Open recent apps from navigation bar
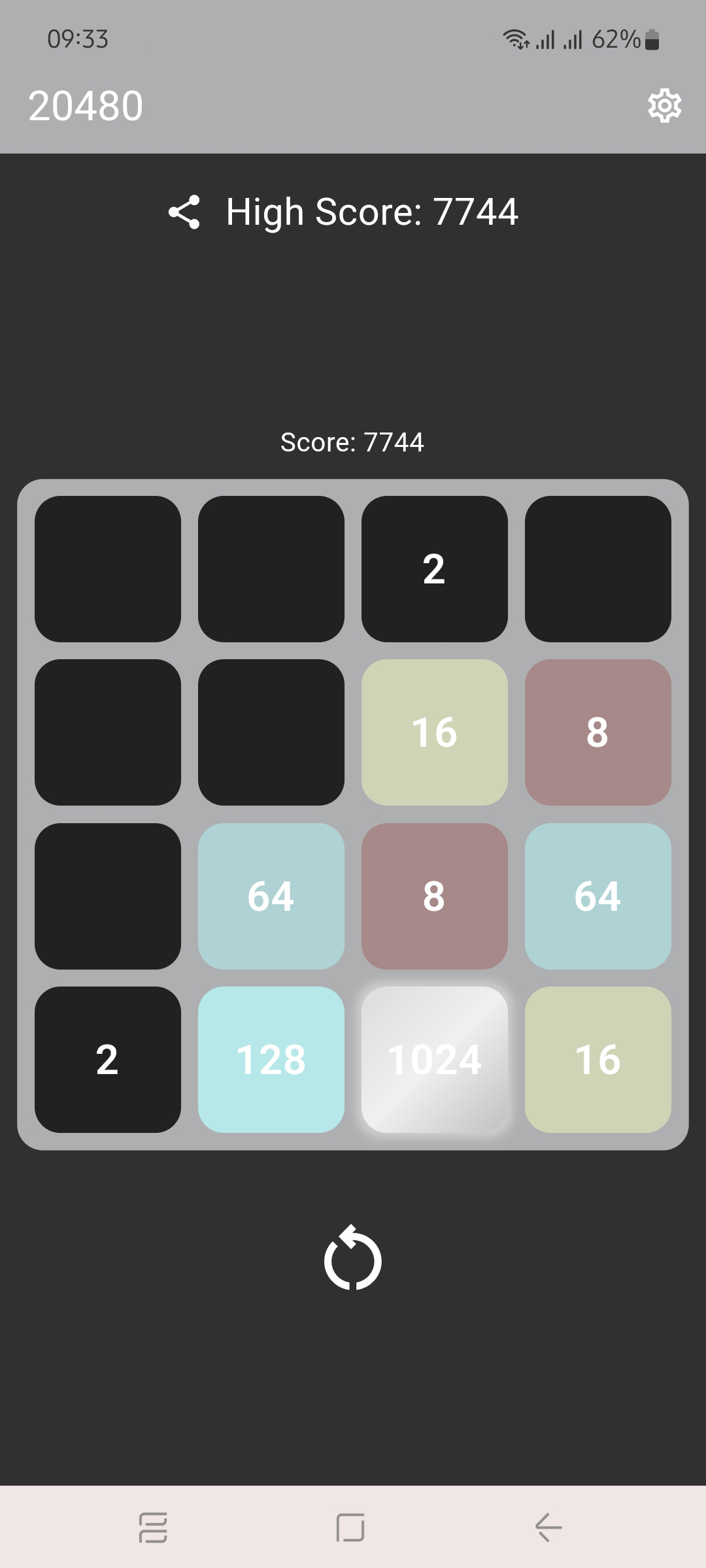The width and height of the screenshot is (706, 1568). pos(153,1527)
